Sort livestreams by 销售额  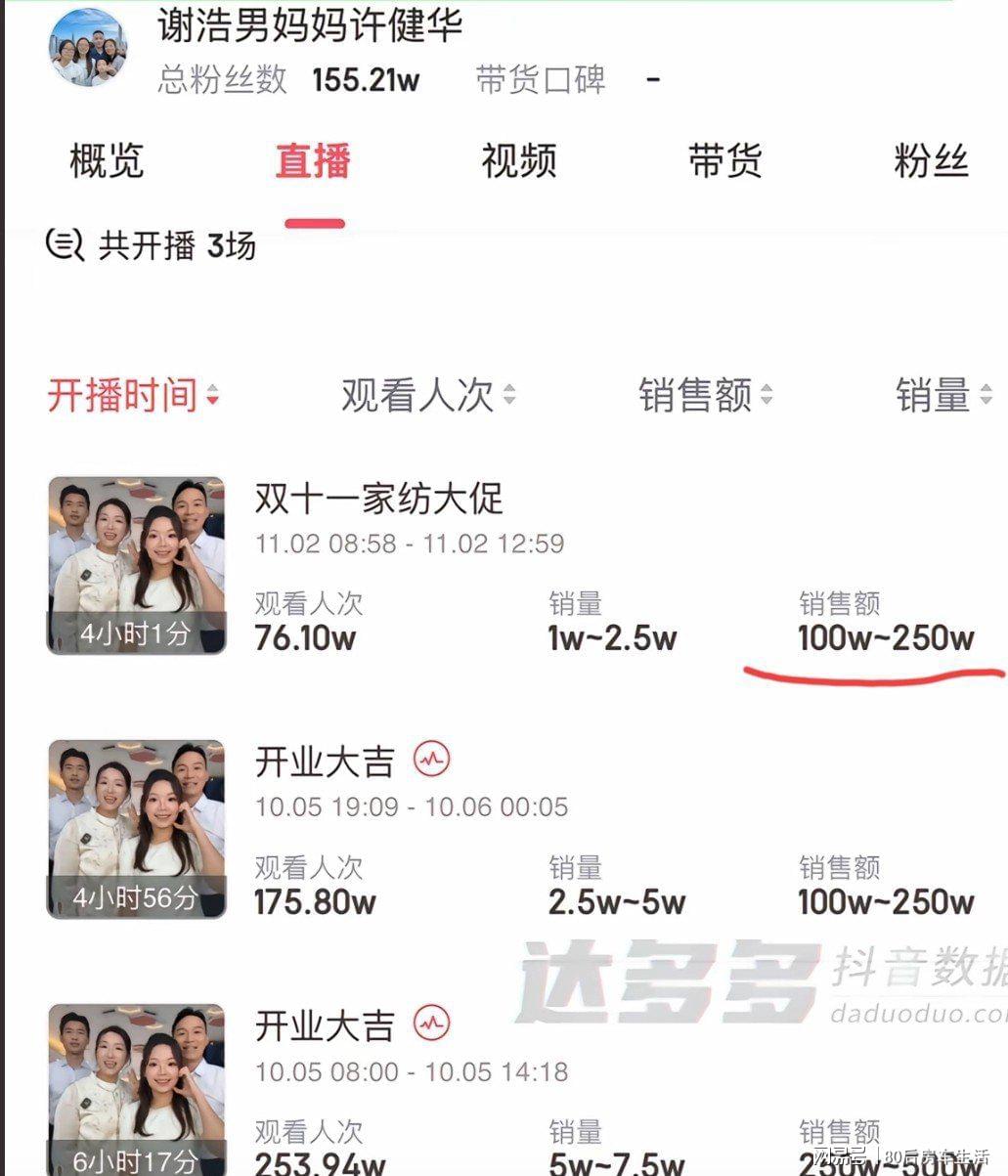705,396
